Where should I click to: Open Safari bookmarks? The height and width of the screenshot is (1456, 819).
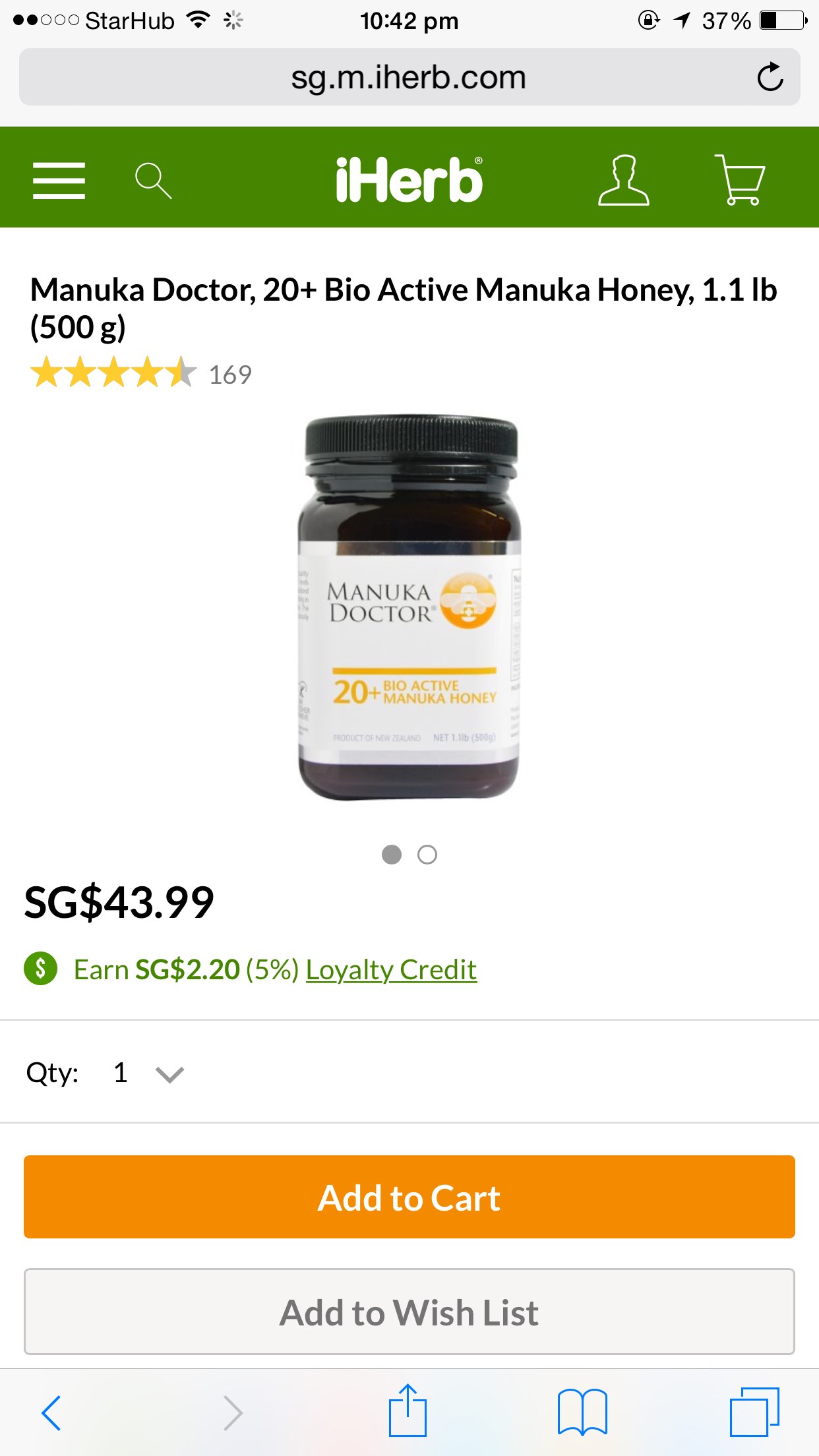tap(582, 1412)
